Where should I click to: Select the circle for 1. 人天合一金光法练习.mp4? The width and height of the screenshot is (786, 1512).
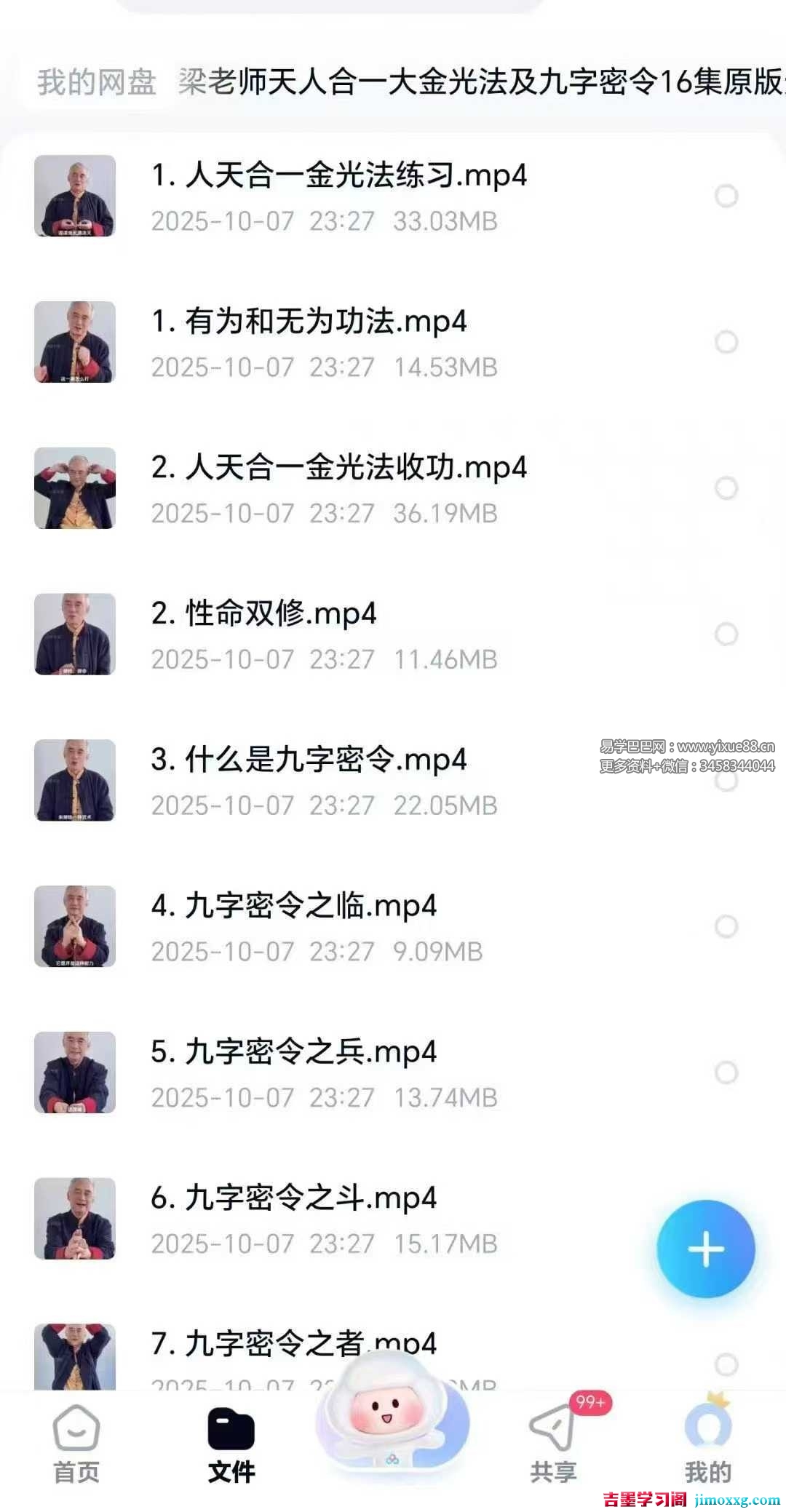[726, 196]
